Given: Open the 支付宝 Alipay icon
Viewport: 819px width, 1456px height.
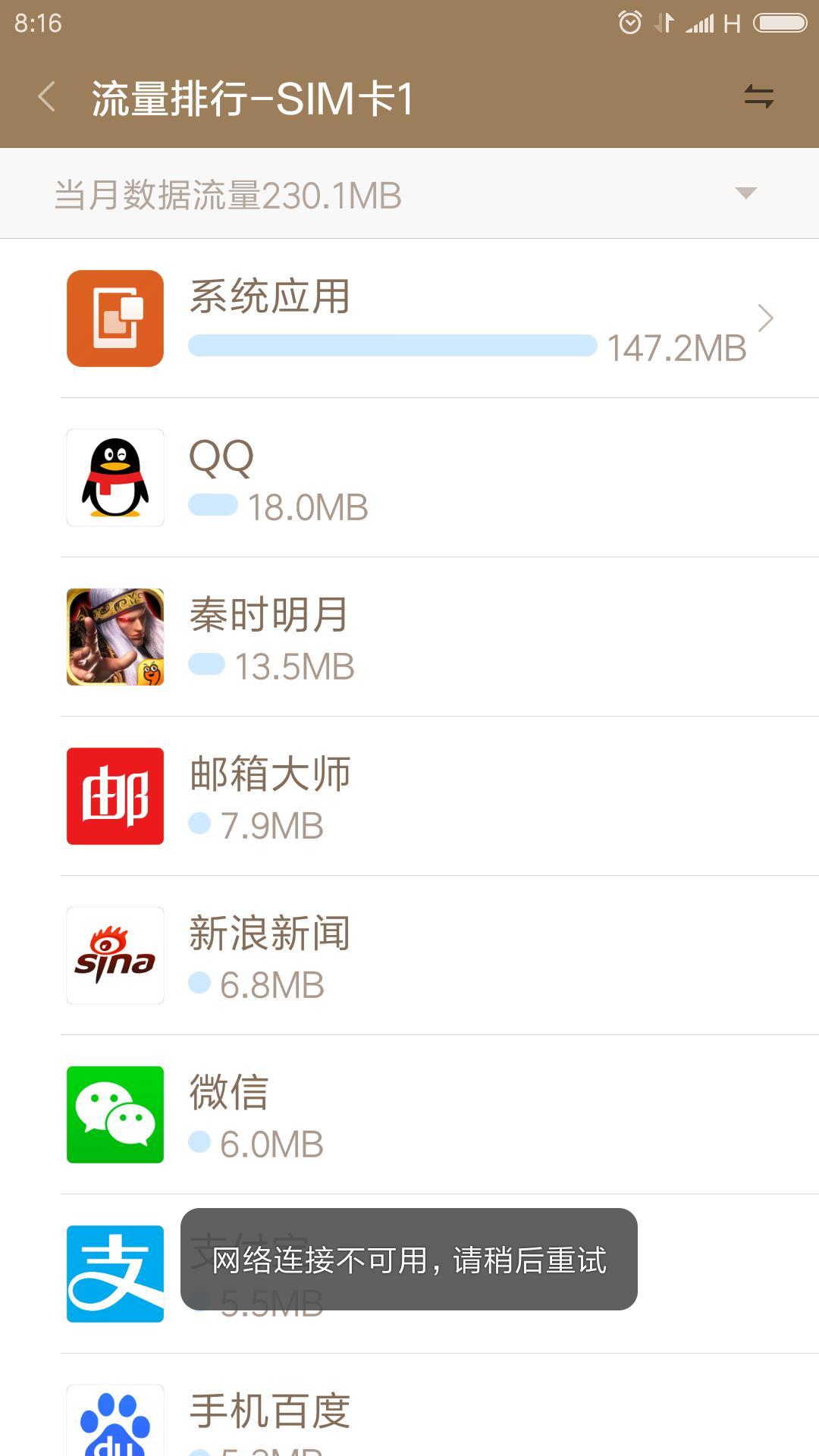Looking at the screenshot, I should pos(115,1272).
